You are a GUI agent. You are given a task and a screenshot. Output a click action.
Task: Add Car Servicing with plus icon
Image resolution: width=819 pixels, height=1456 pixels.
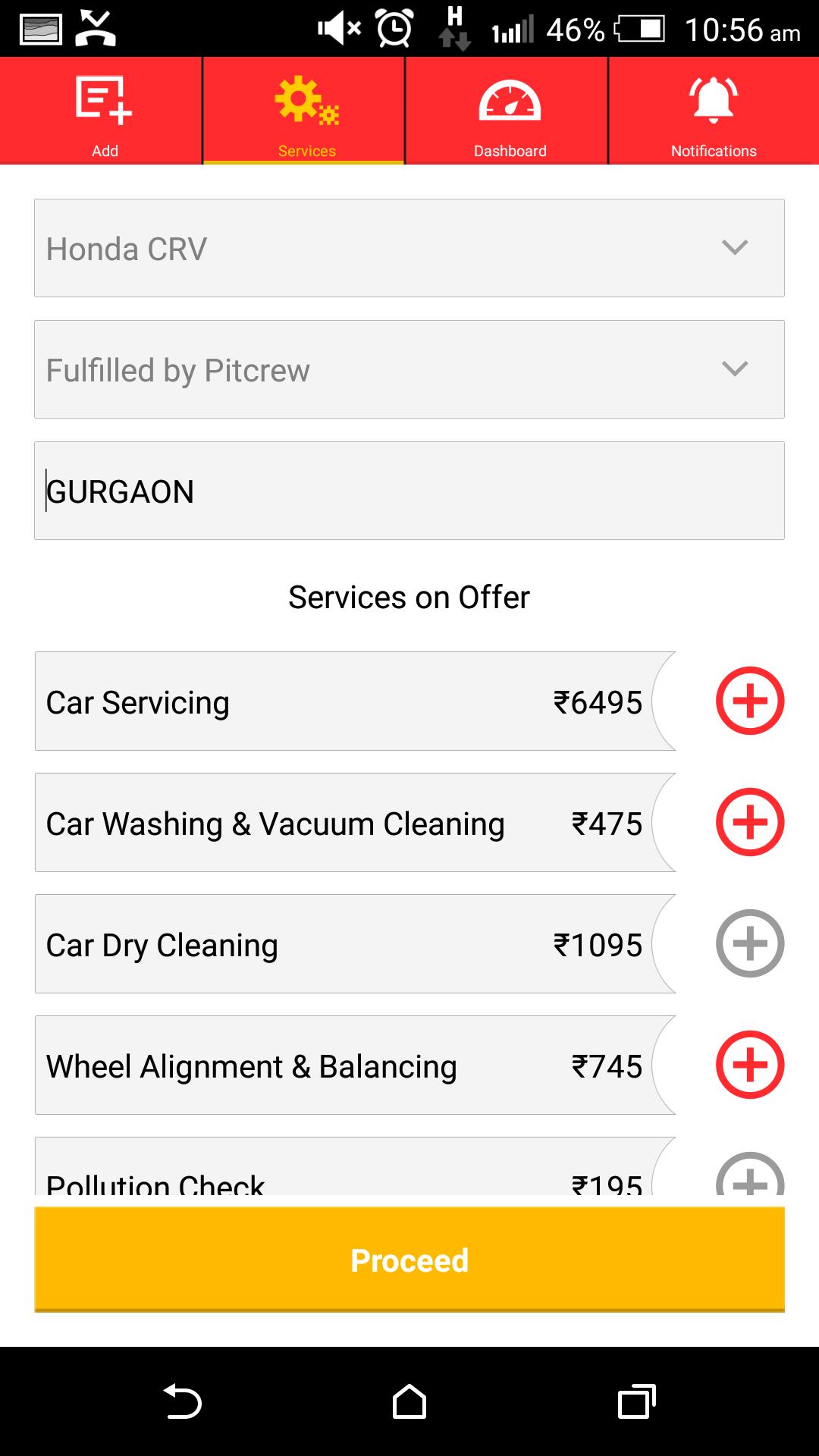point(749,701)
